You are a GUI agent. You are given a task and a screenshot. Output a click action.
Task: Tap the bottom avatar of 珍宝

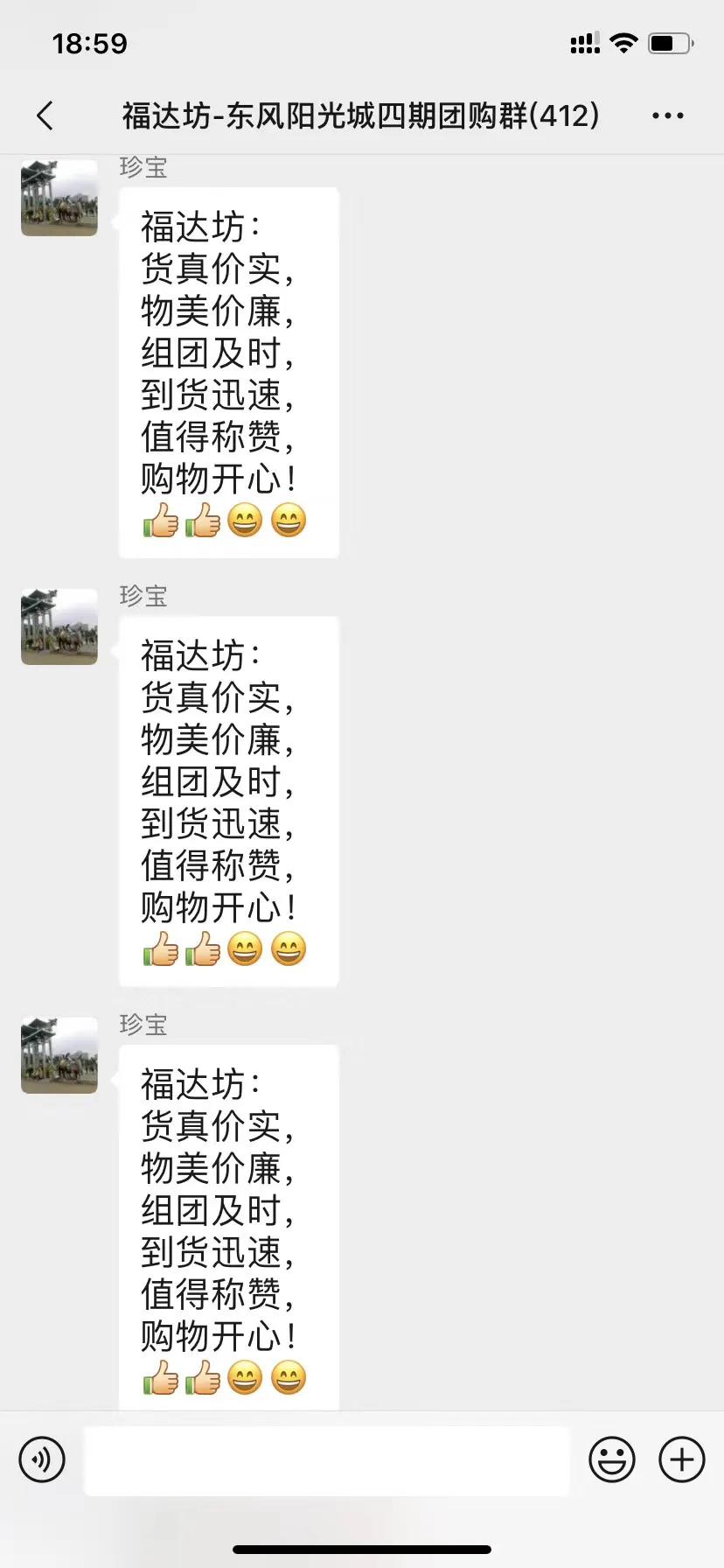click(59, 1056)
